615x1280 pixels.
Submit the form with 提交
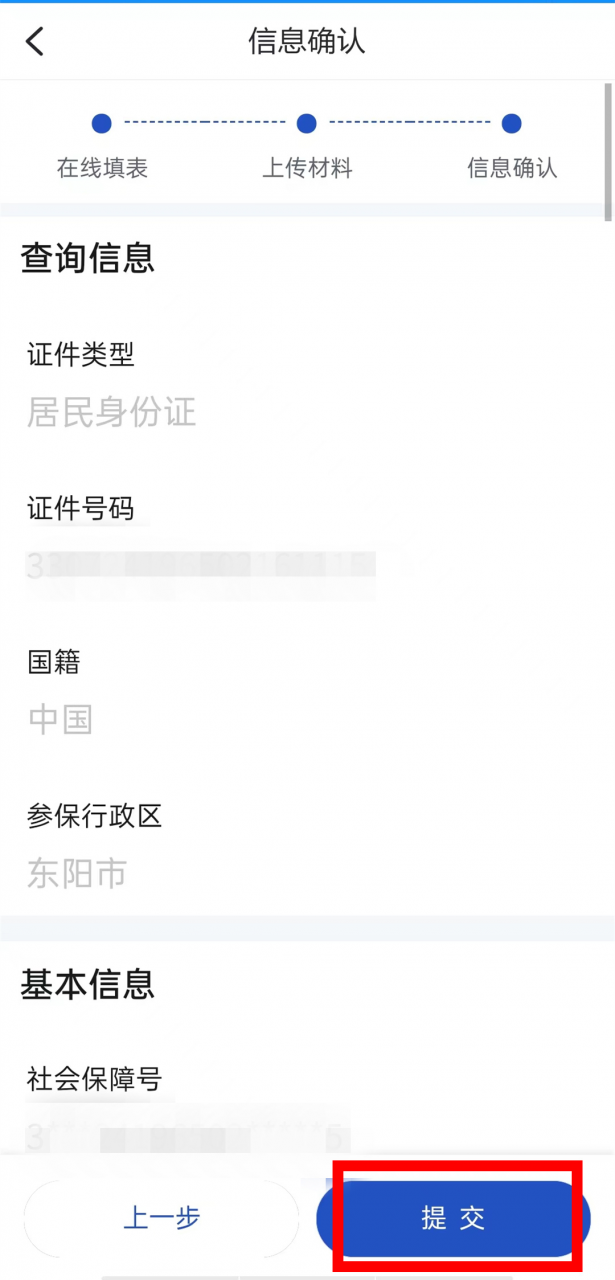tap(454, 1218)
